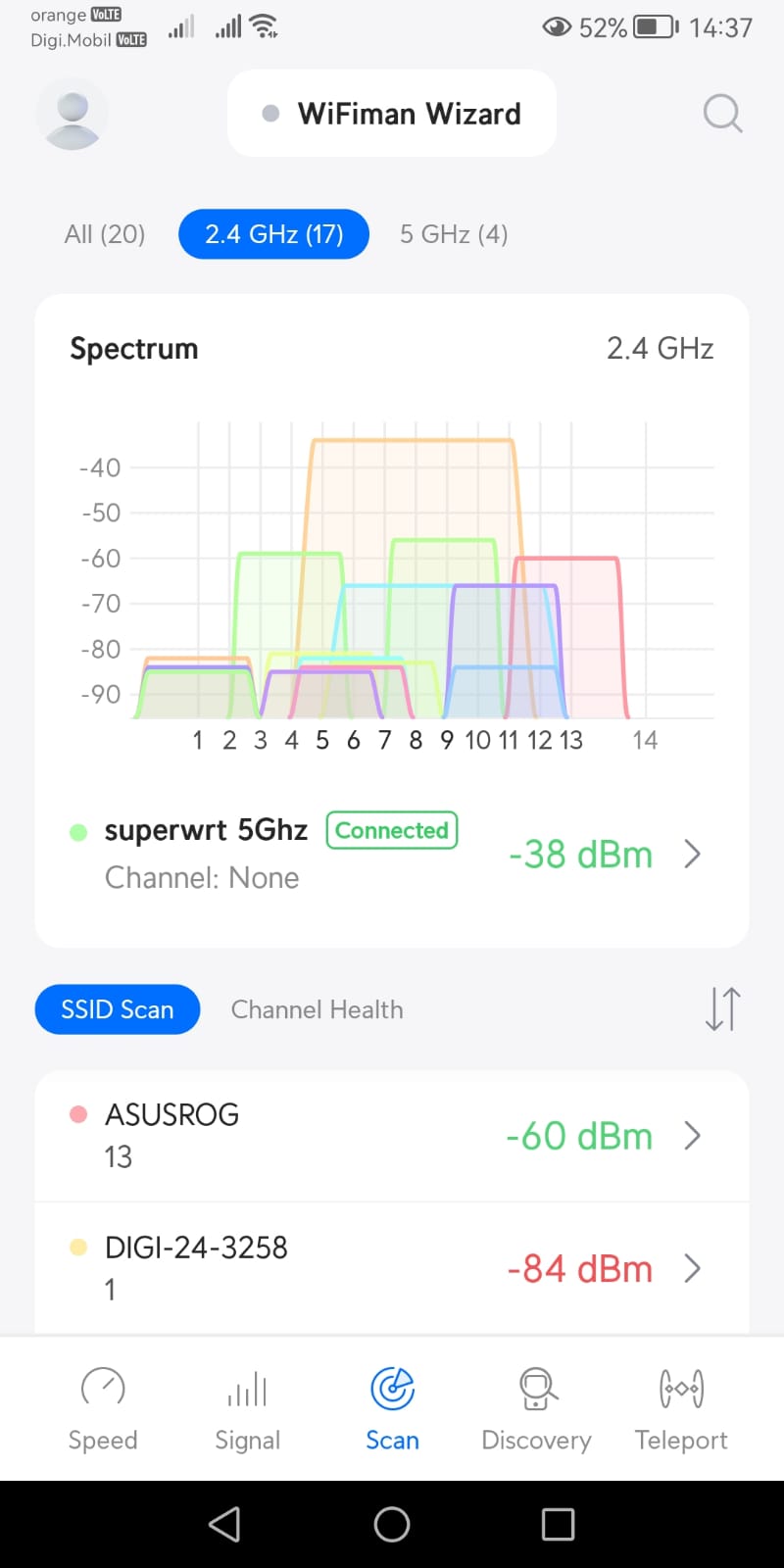Image resolution: width=784 pixels, height=1568 pixels.
Task: Tap the sort arrows icon
Action: point(722,1009)
